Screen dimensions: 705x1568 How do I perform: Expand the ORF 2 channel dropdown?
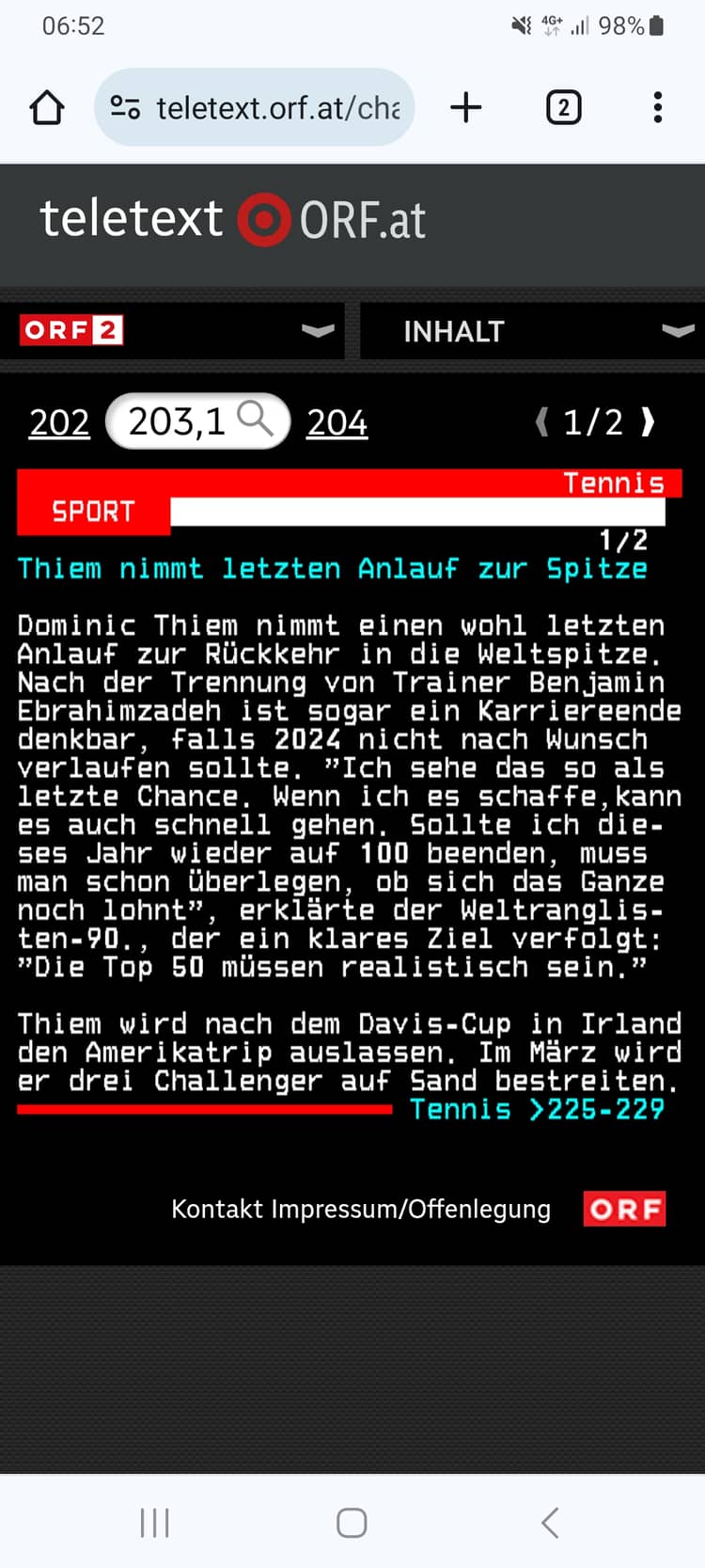172,331
